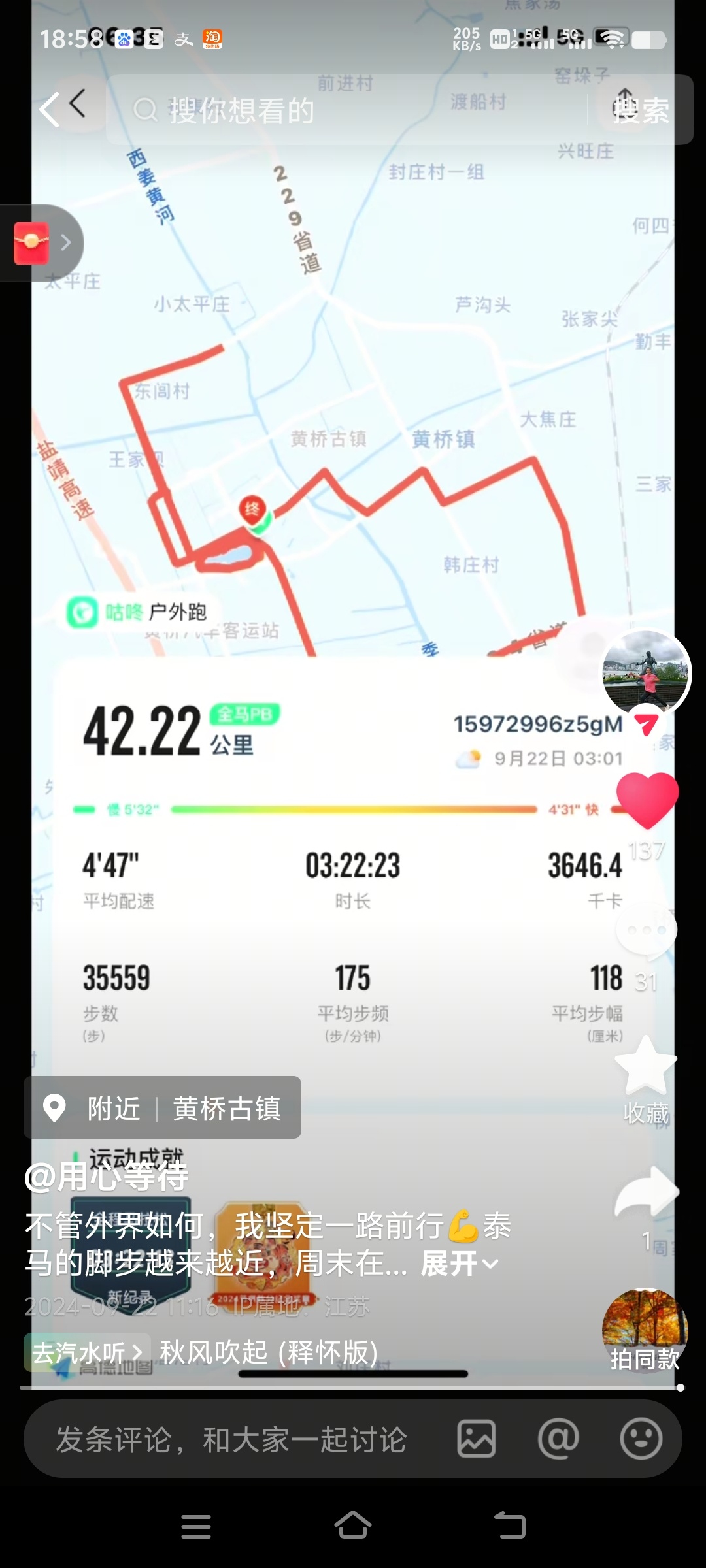Share this video via the arrow

(x=646, y=1190)
